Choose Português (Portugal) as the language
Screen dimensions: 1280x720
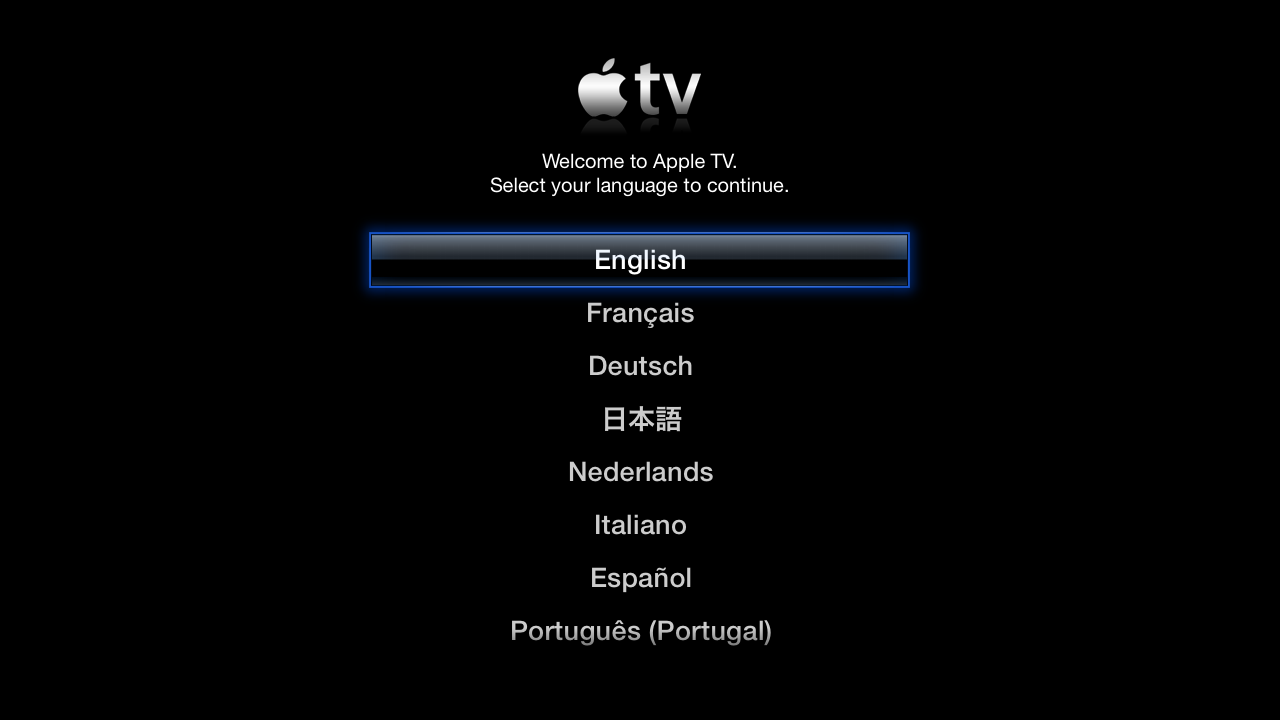click(640, 631)
